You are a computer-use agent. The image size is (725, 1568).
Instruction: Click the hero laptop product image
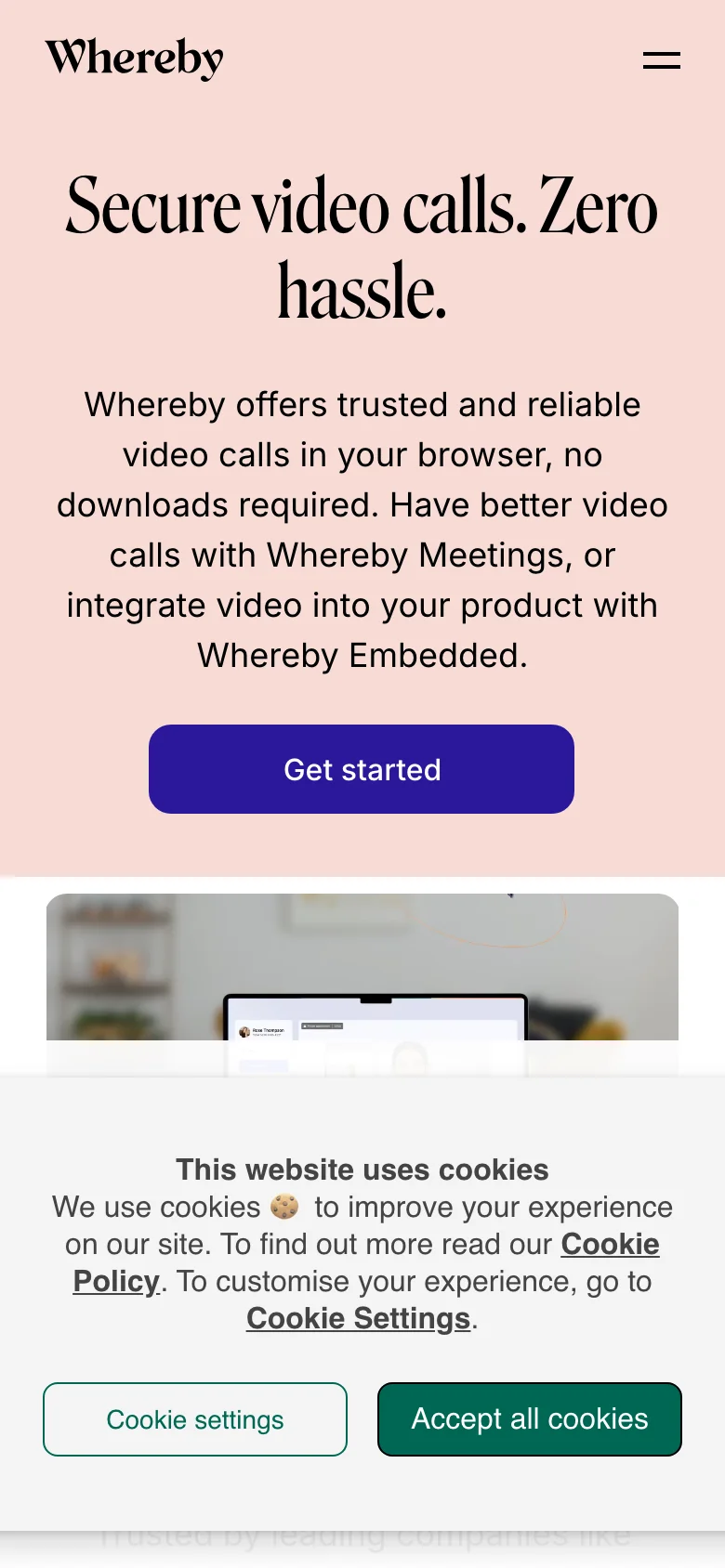pyautogui.click(x=364, y=985)
